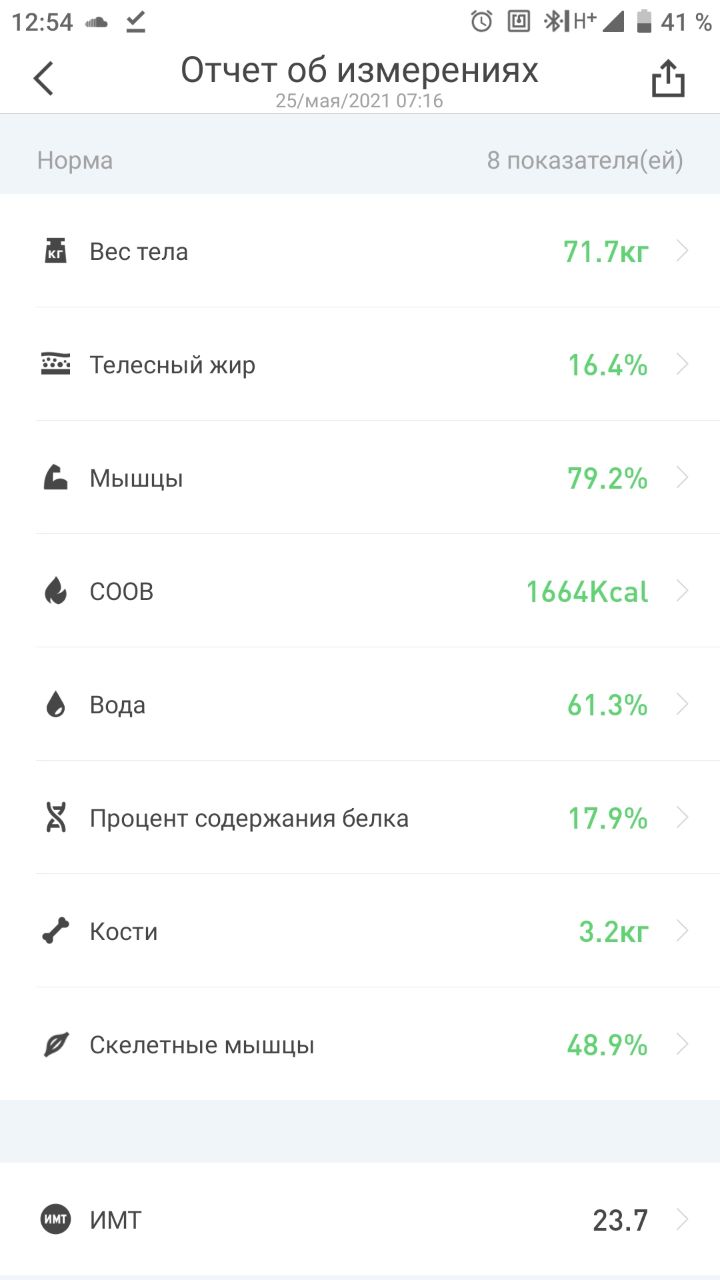Image resolution: width=720 pixels, height=1280 pixels.
Task: Share the measurement report
Action: (x=668, y=78)
